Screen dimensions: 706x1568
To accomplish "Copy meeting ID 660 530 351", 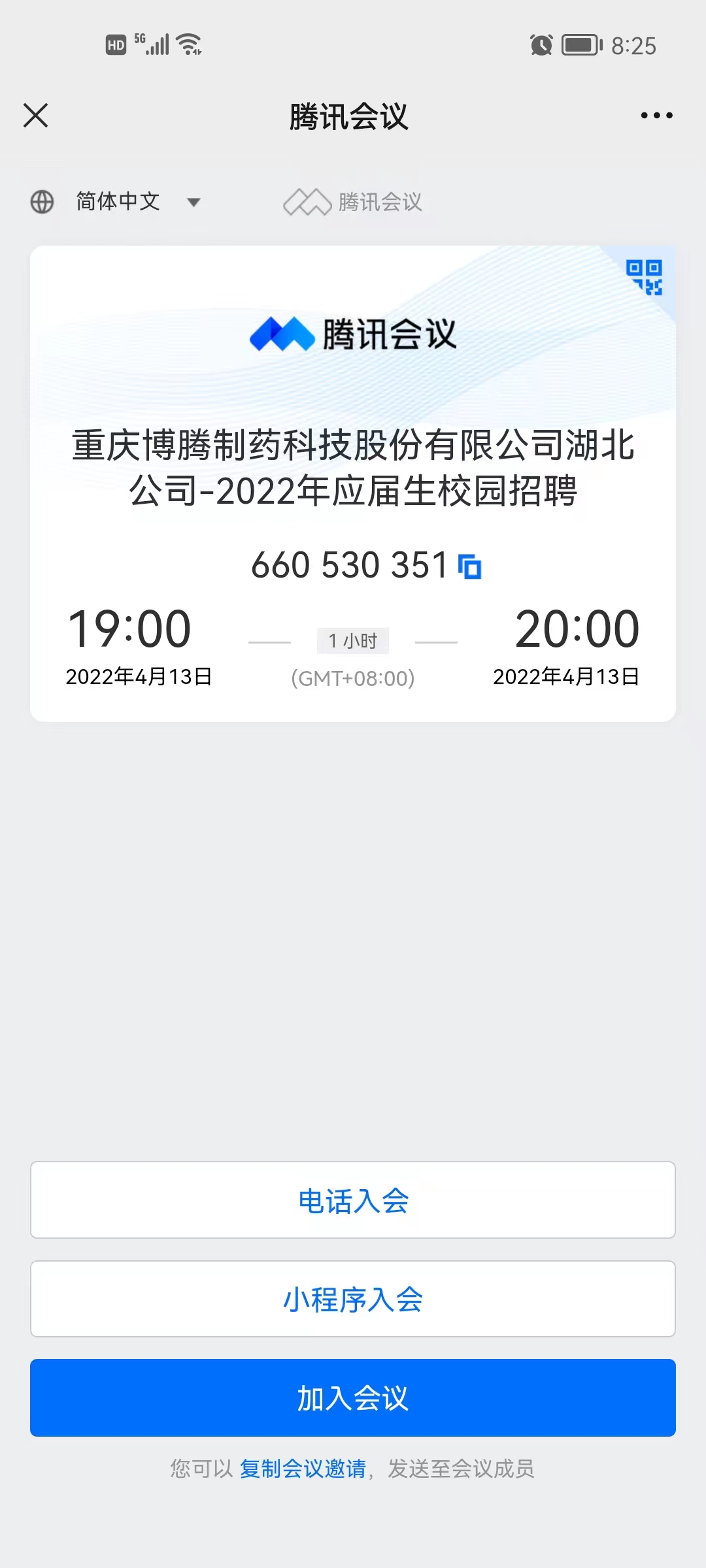I will [470, 566].
